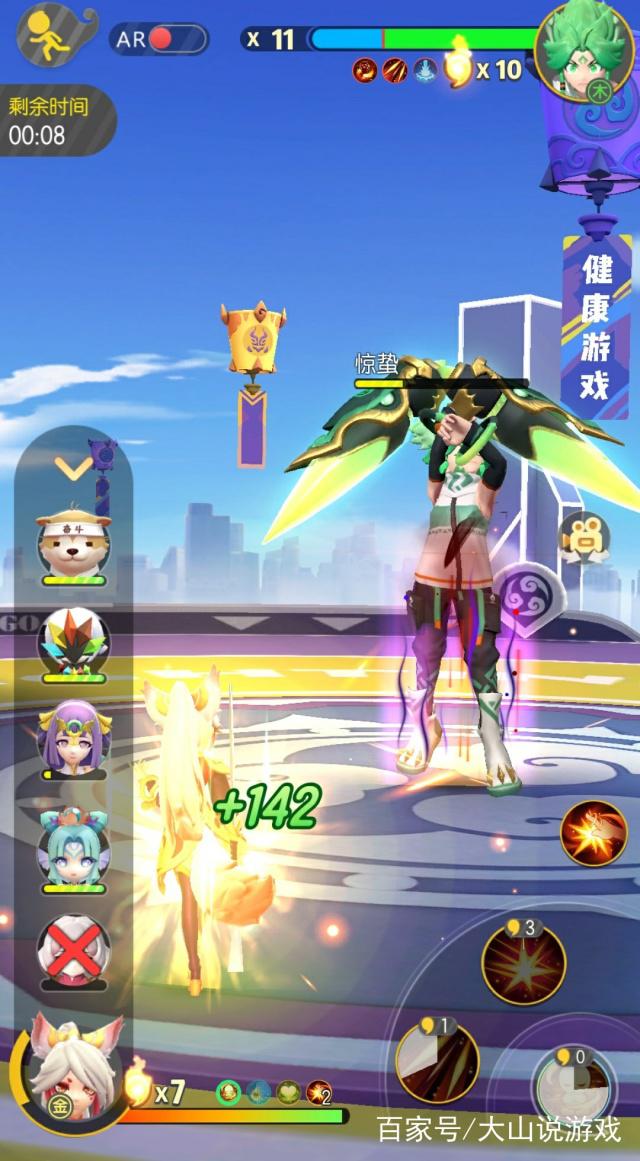Toggle the AR mode switch
The height and width of the screenshot is (1161, 640).
(x=158, y=39)
